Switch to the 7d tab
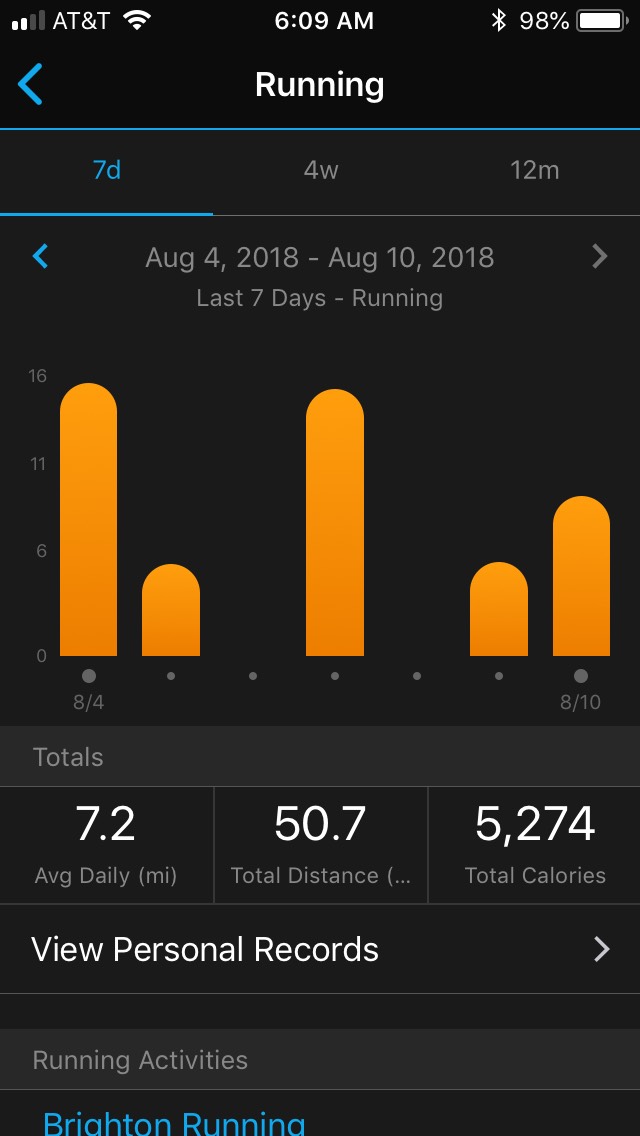The height and width of the screenshot is (1136, 640). click(107, 170)
